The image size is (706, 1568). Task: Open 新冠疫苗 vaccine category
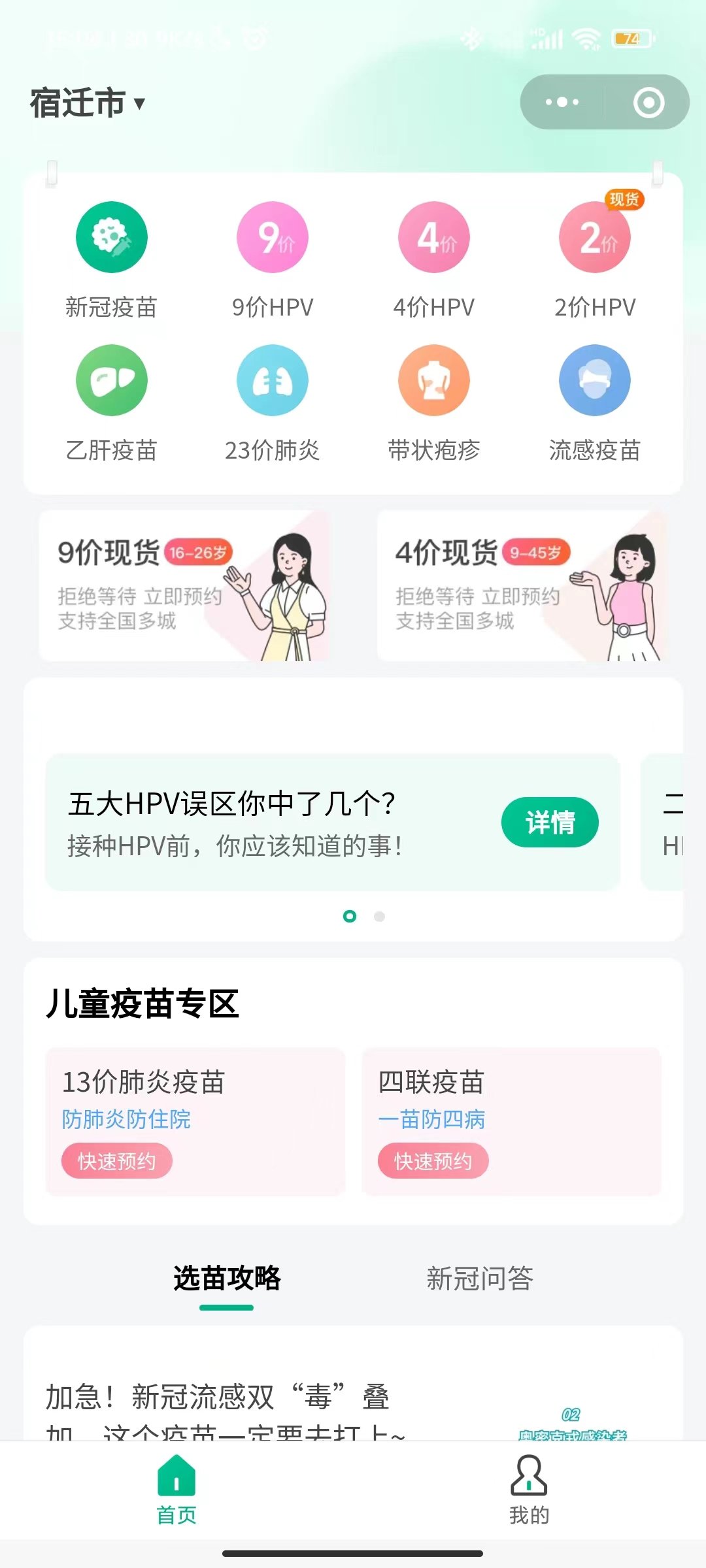[111, 238]
